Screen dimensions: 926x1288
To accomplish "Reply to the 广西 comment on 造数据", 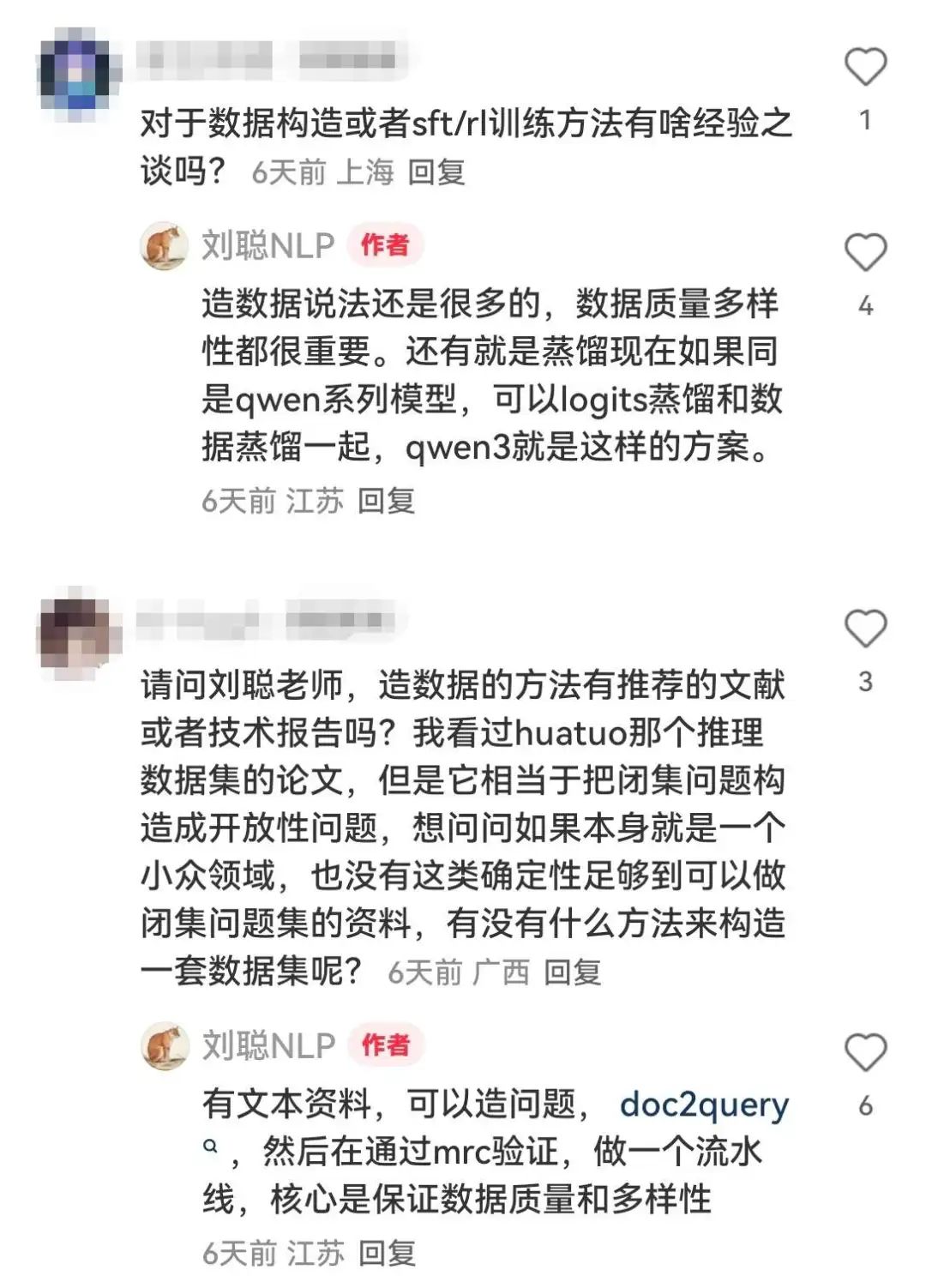I will tap(573, 972).
